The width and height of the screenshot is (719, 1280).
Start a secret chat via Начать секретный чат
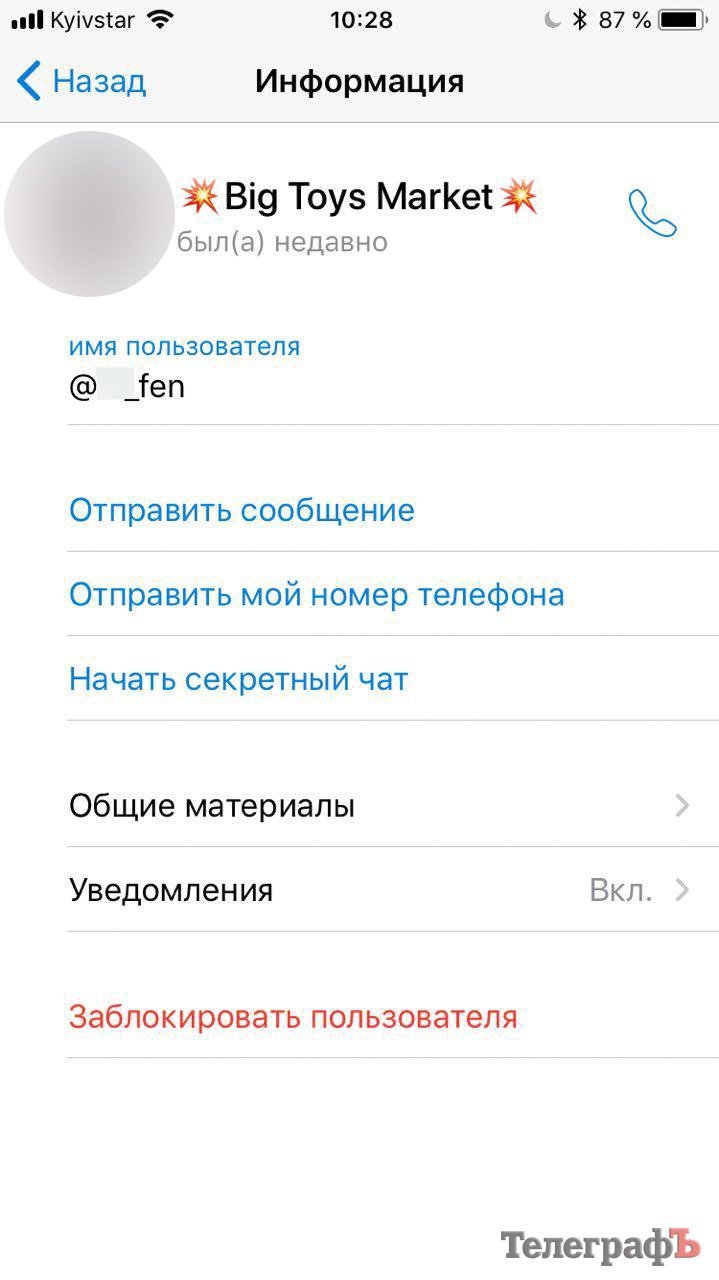pyautogui.click(x=238, y=680)
